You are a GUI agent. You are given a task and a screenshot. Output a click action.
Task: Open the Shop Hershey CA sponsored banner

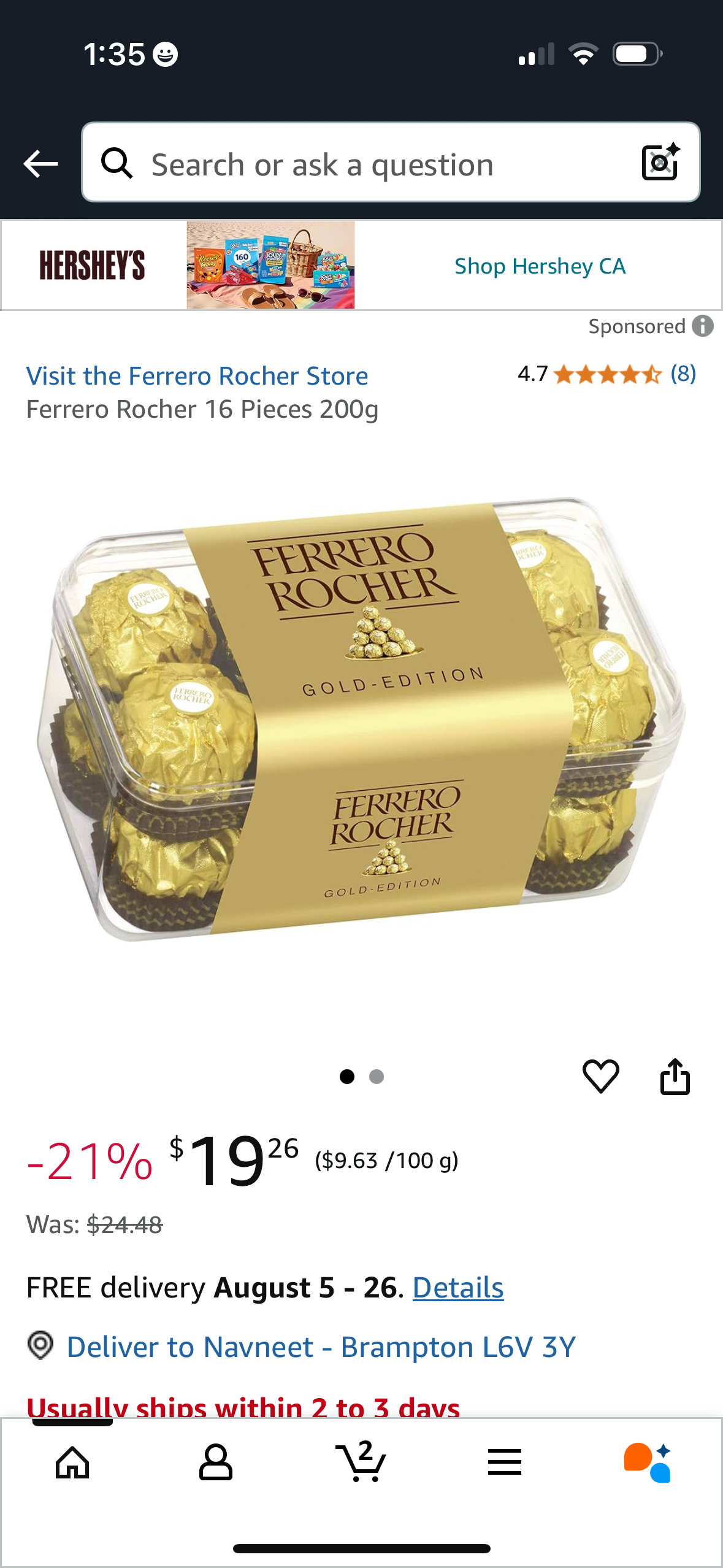pyautogui.click(x=540, y=266)
